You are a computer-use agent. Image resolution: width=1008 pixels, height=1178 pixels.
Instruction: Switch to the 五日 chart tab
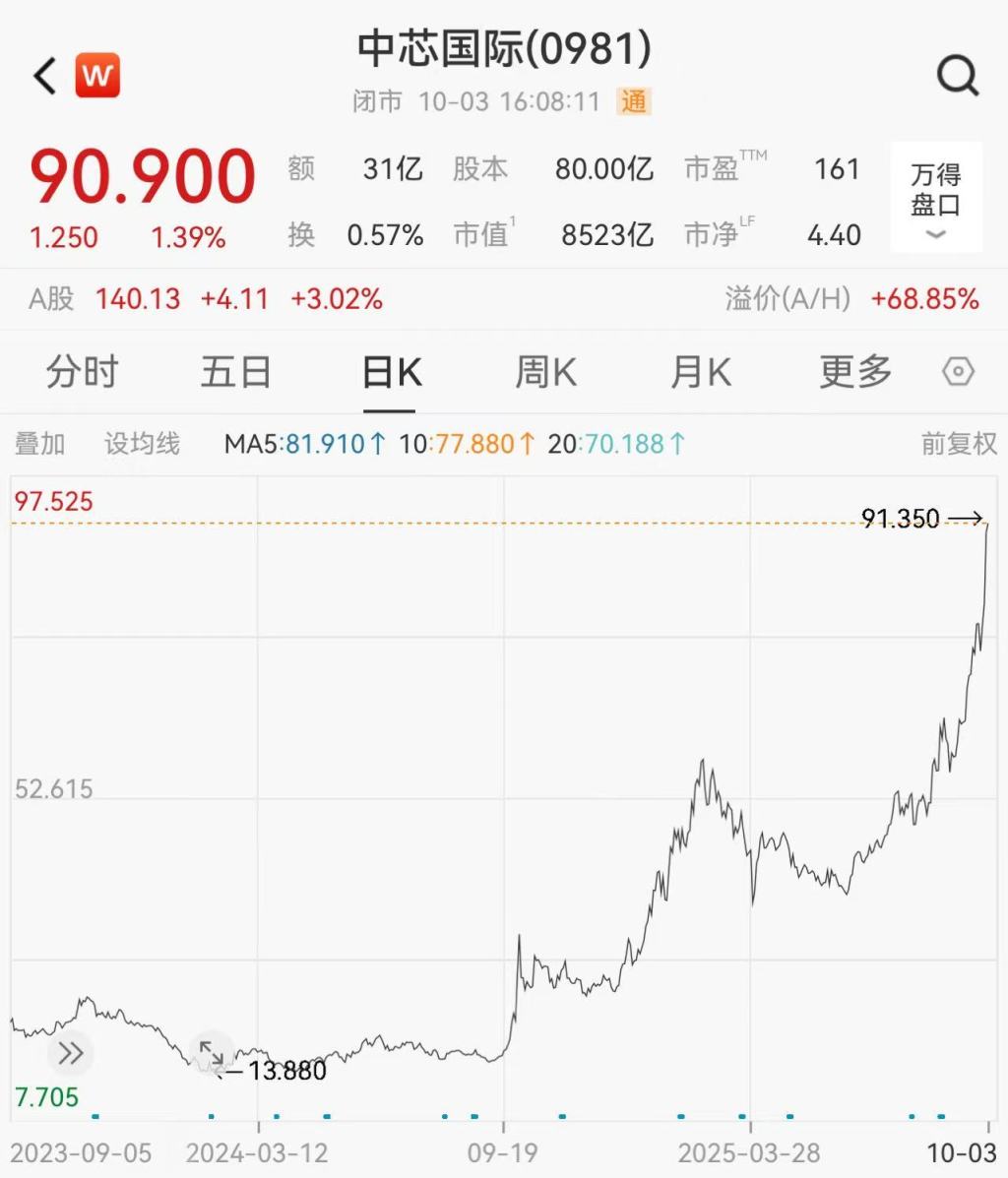coord(236,373)
